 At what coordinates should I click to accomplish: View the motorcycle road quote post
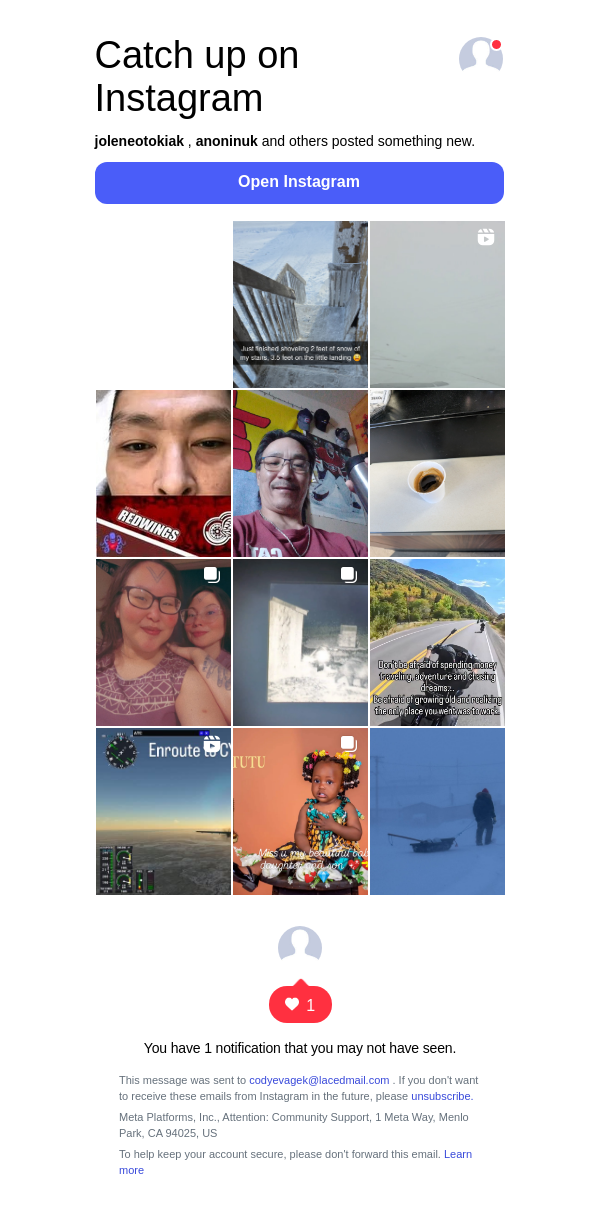point(437,642)
